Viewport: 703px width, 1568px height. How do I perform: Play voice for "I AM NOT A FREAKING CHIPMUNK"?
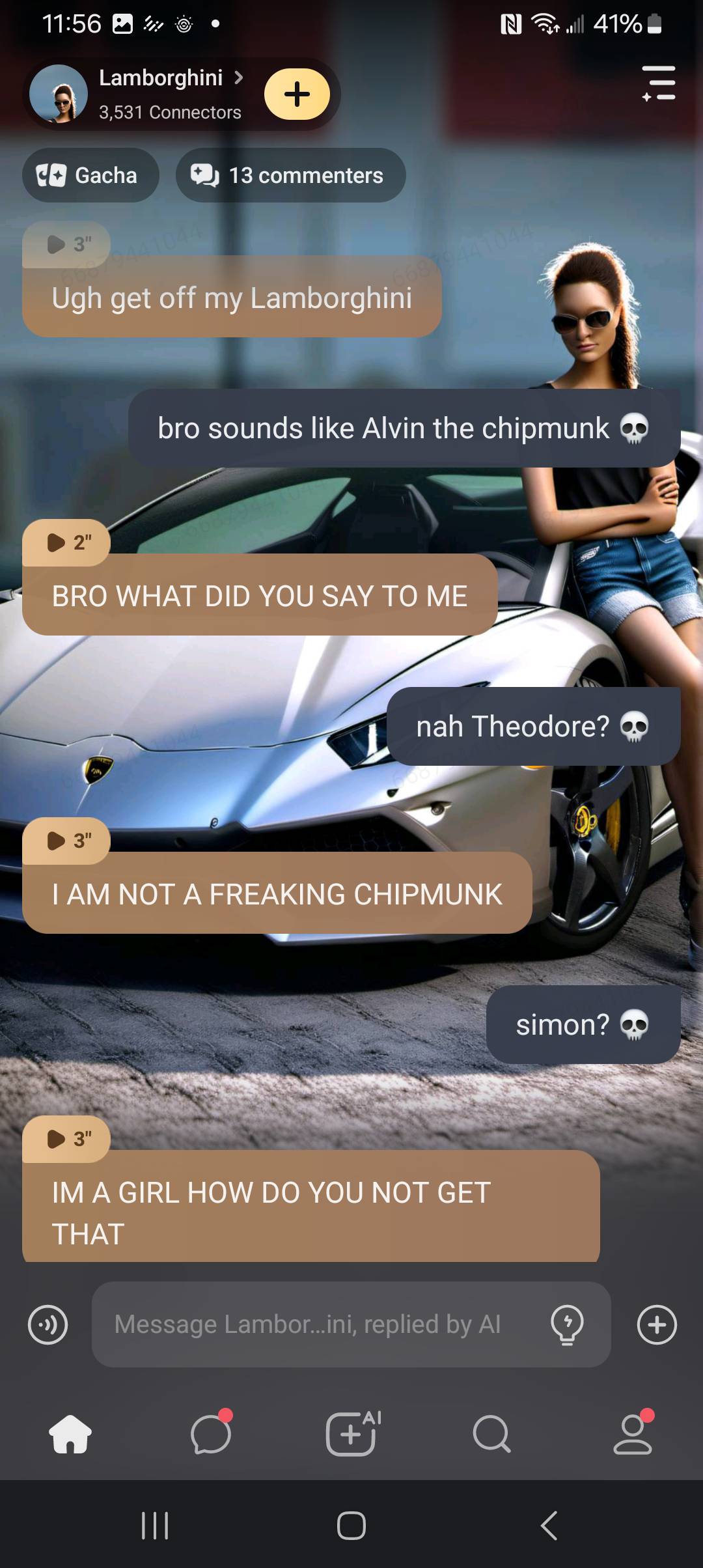point(67,840)
